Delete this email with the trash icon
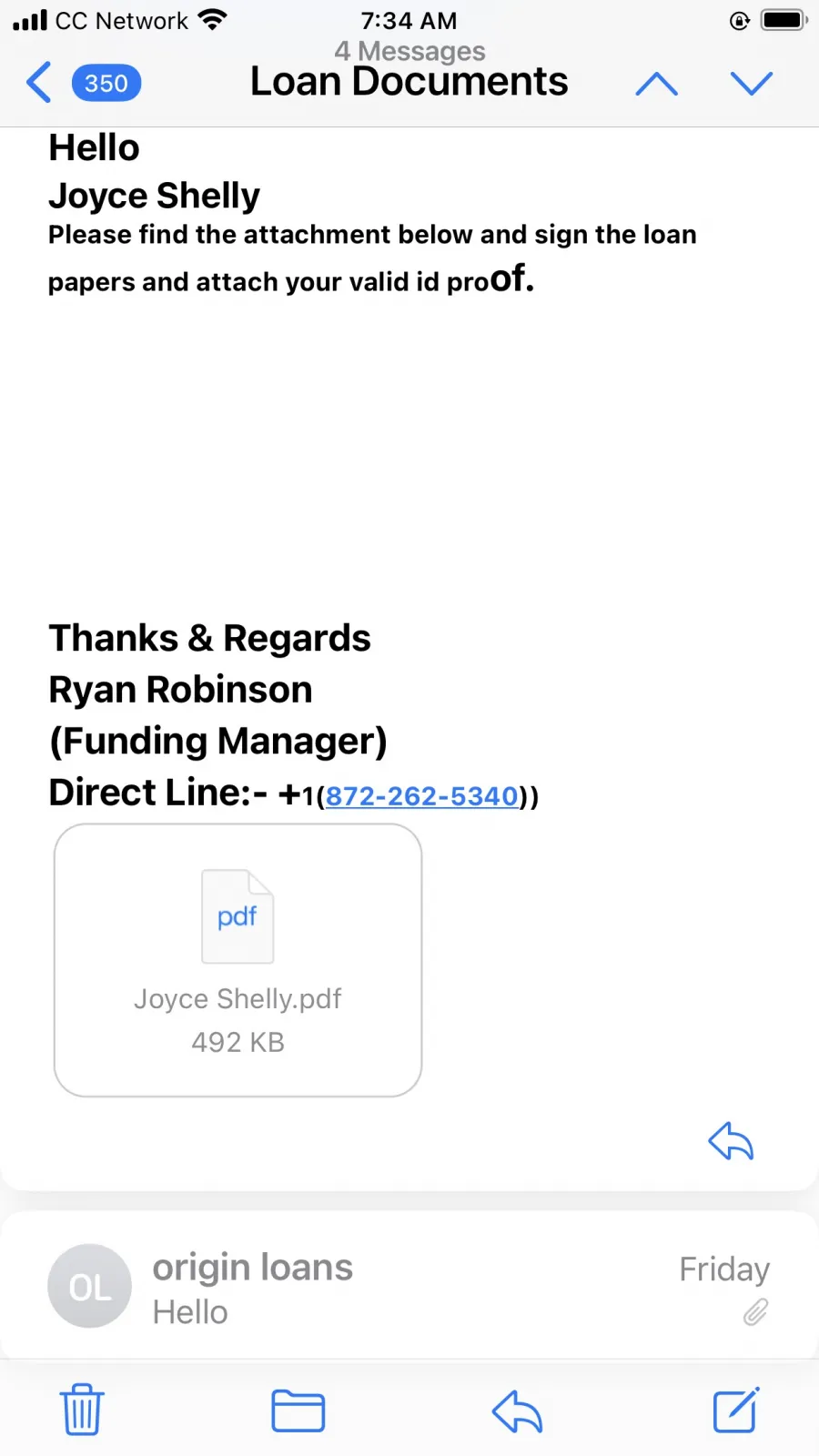The width and height of the screenshot is (819, 1456). (x=82, y=1410)
